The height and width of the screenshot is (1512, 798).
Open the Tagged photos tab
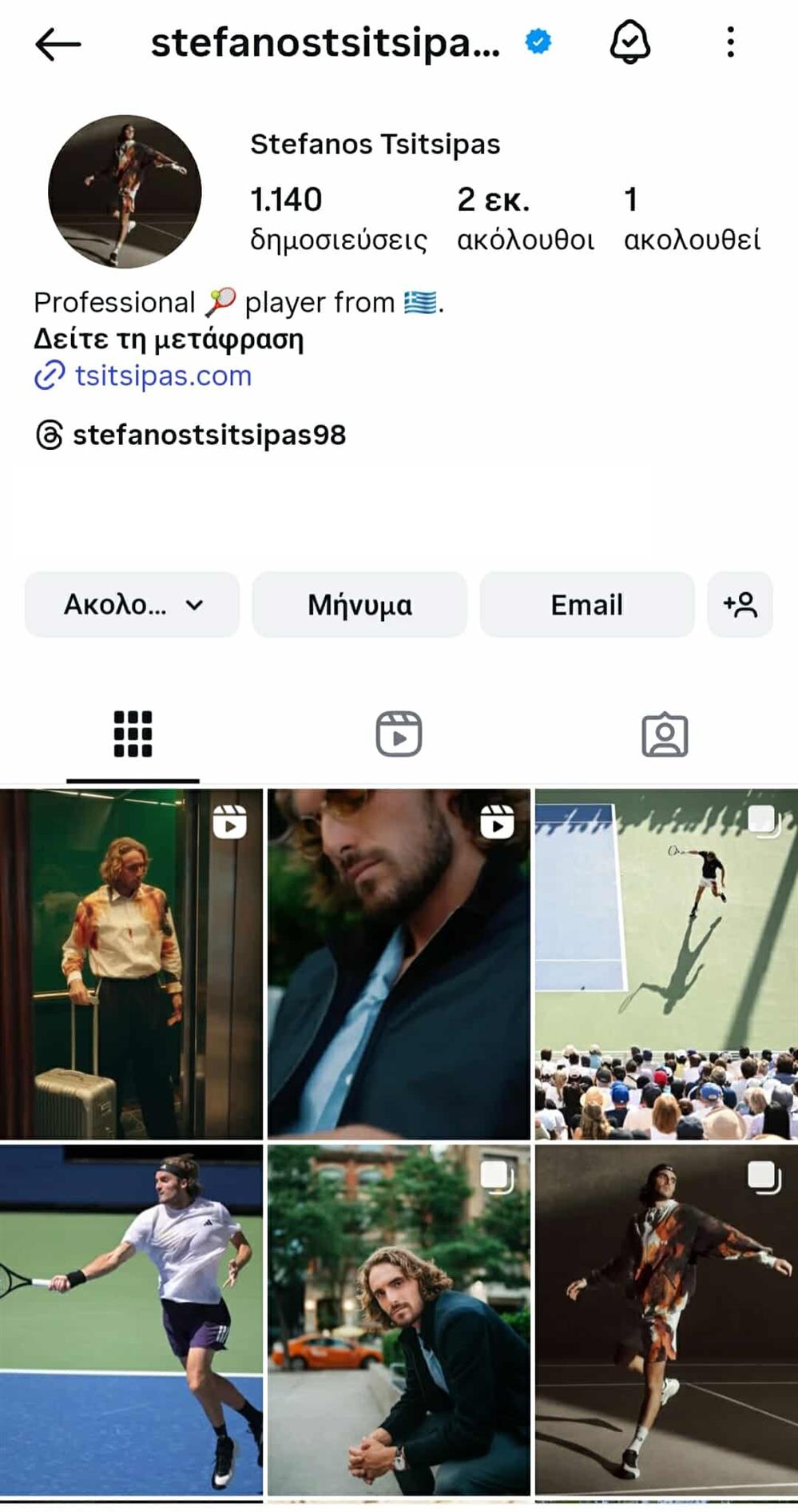click(x=665, y=735)
